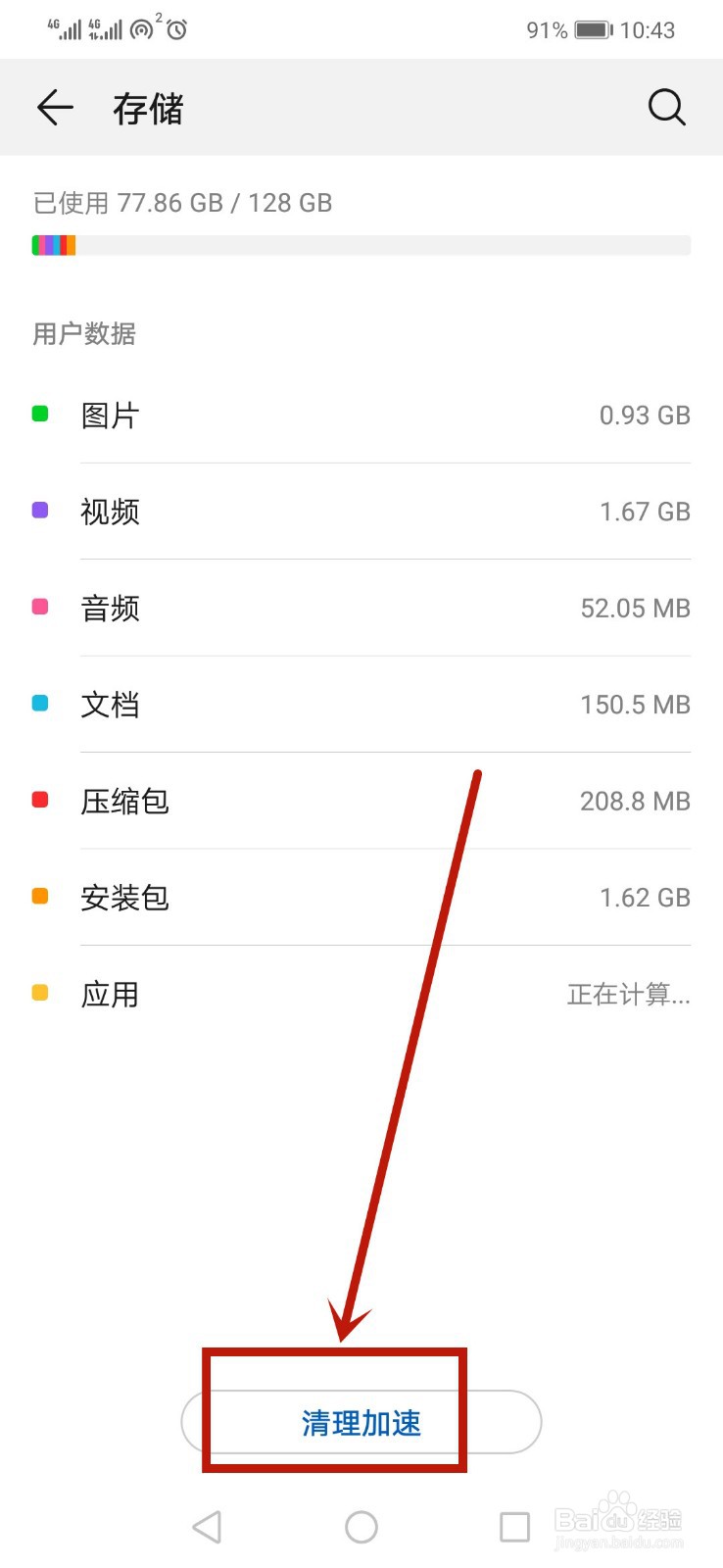
Task: Open the 图片 storage category
Action: (x=361, y=414)
